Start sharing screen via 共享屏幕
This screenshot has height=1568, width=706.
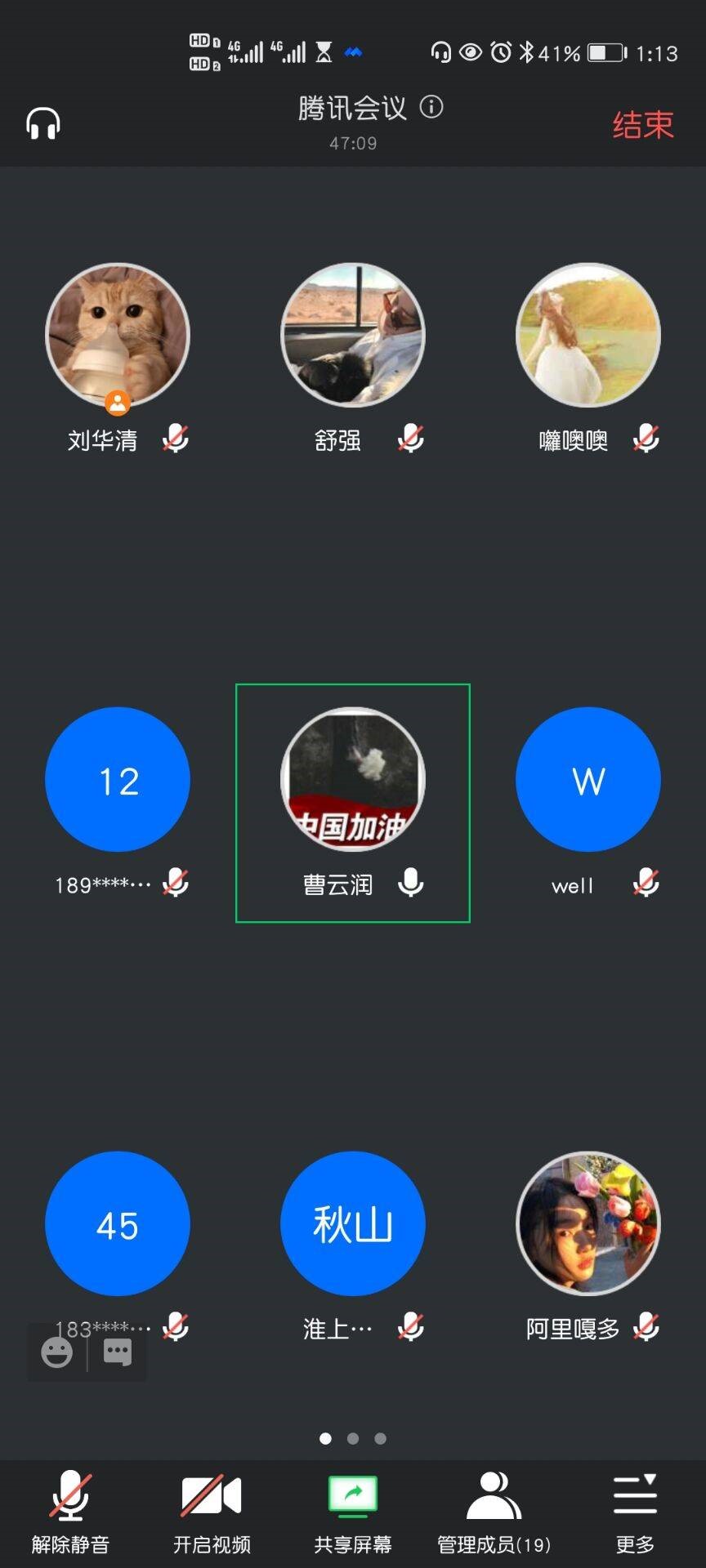[353, 1512]
